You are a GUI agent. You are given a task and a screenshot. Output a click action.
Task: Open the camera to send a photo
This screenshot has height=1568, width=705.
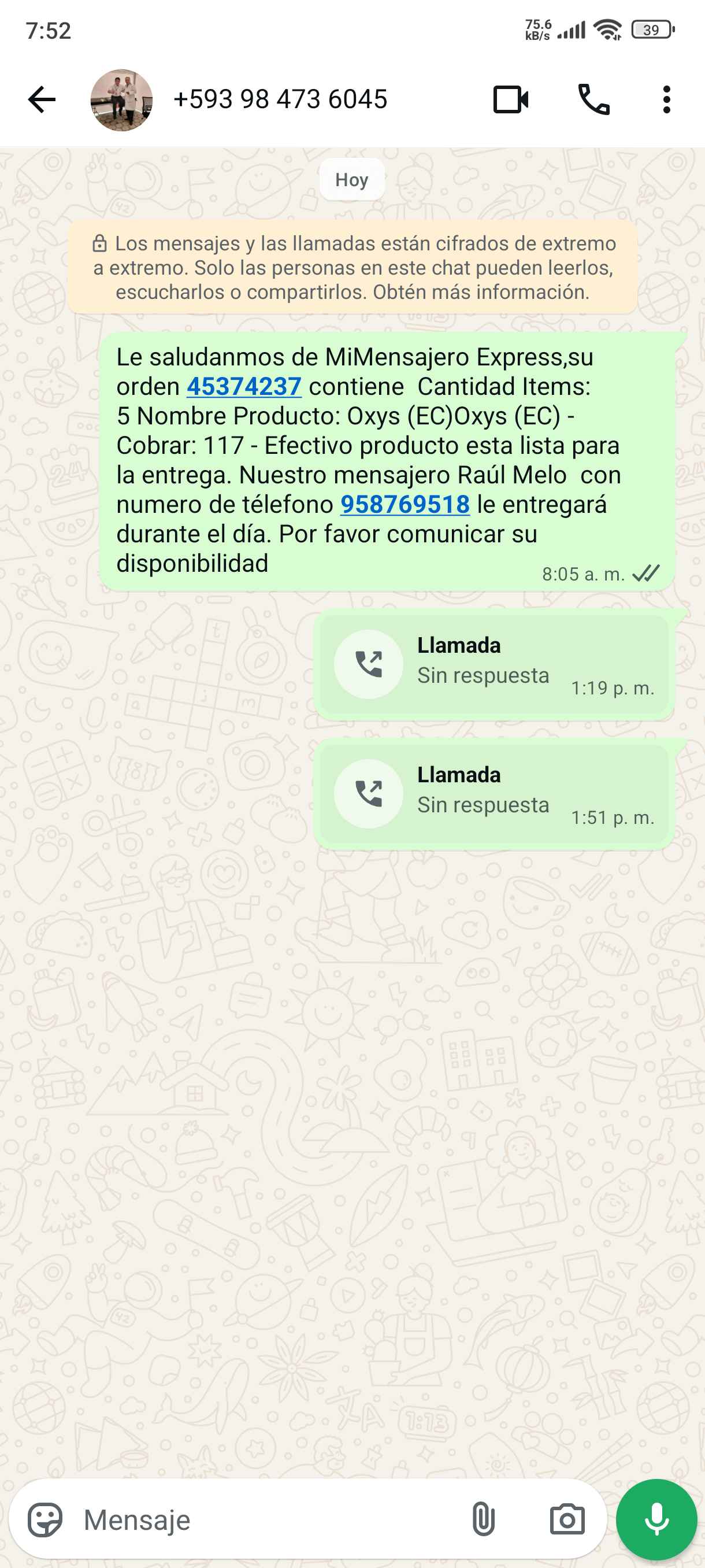[567, 1520]
